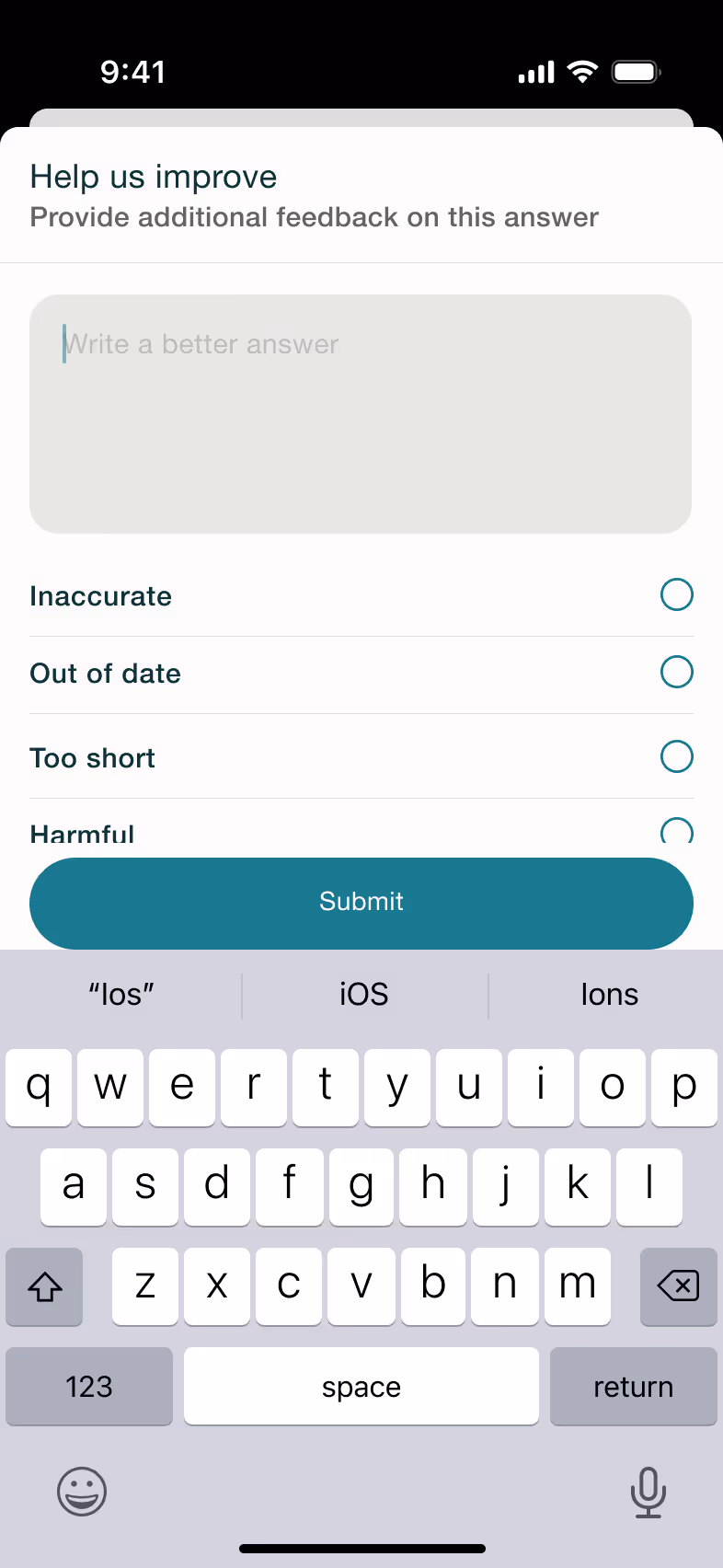Select the Inaccurate option

[361, 595]
